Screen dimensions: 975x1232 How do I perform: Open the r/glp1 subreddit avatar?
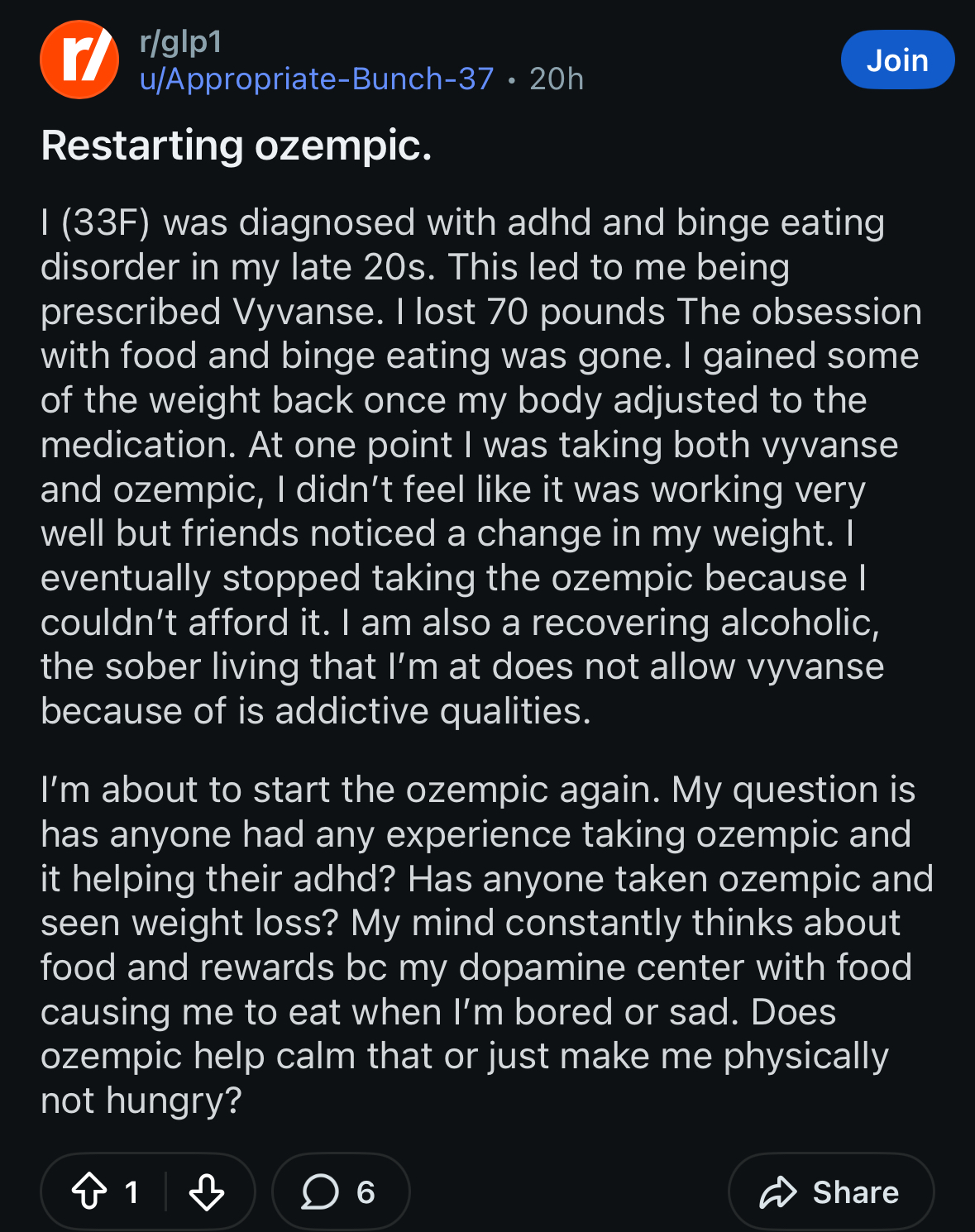(x=79, y=60)
